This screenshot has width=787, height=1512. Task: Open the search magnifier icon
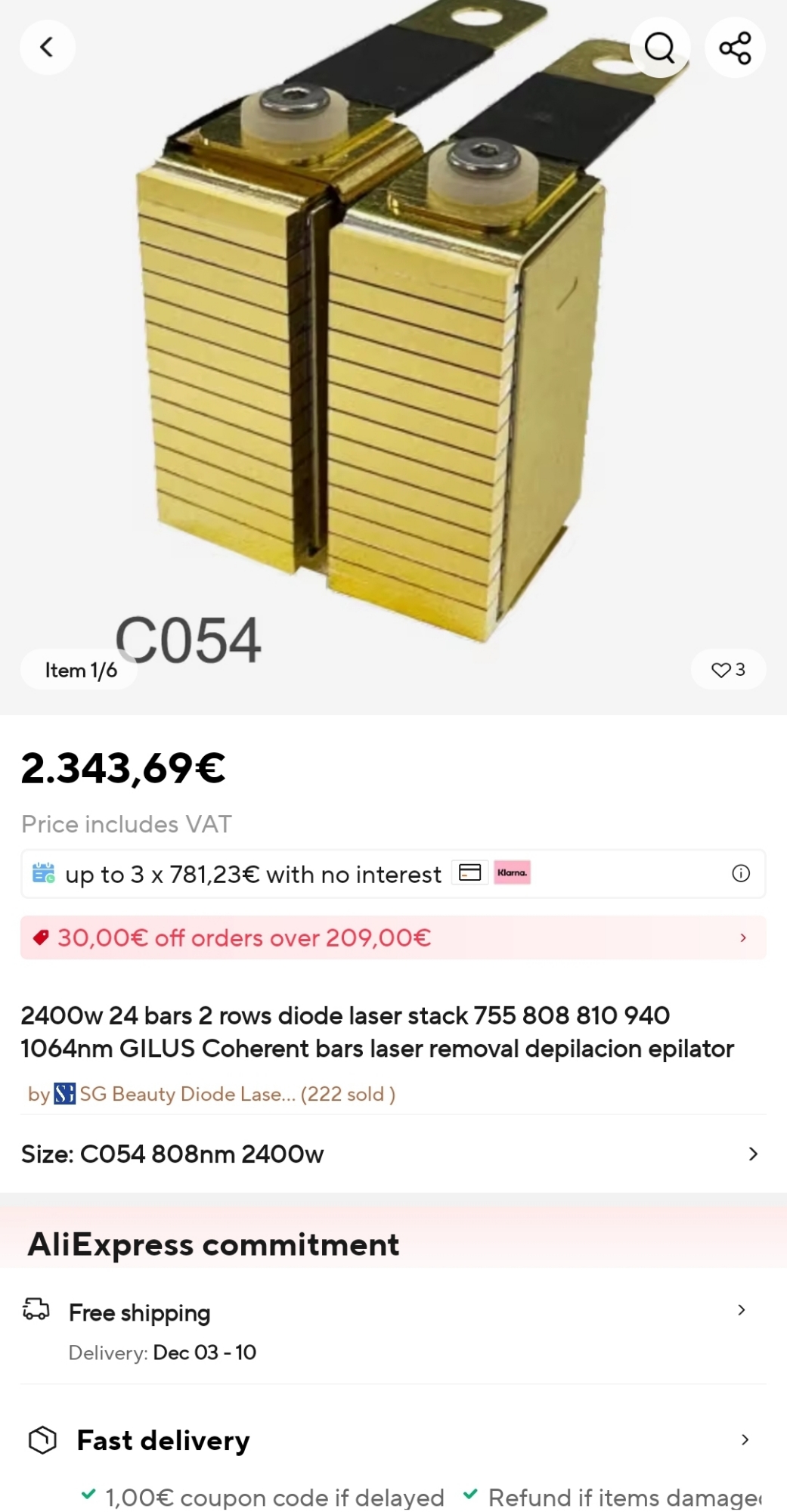[659, 48]
